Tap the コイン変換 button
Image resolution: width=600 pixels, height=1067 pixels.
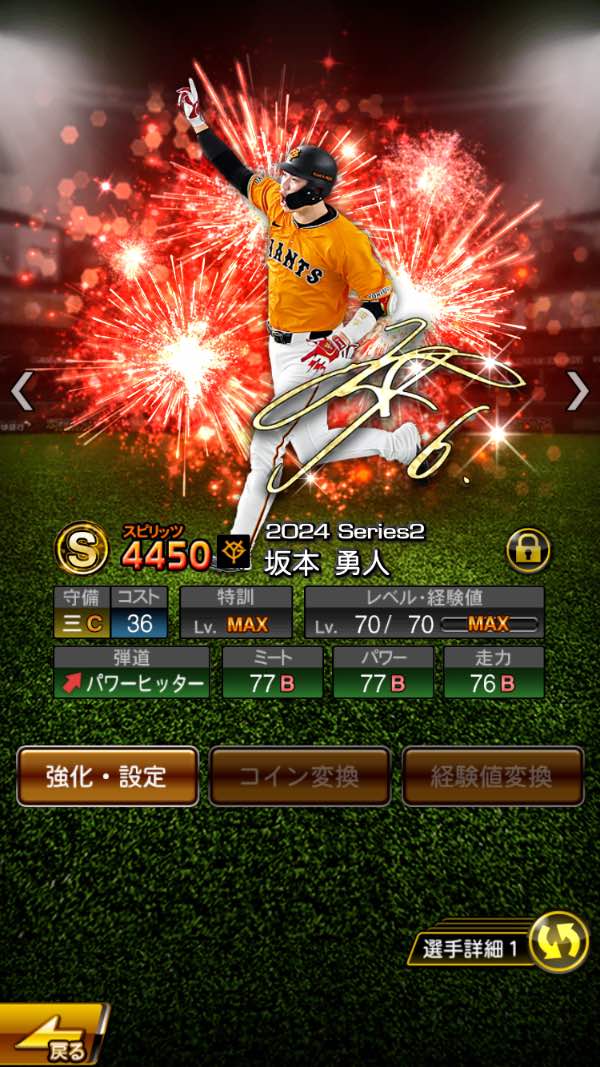click(x=299, y=776)
